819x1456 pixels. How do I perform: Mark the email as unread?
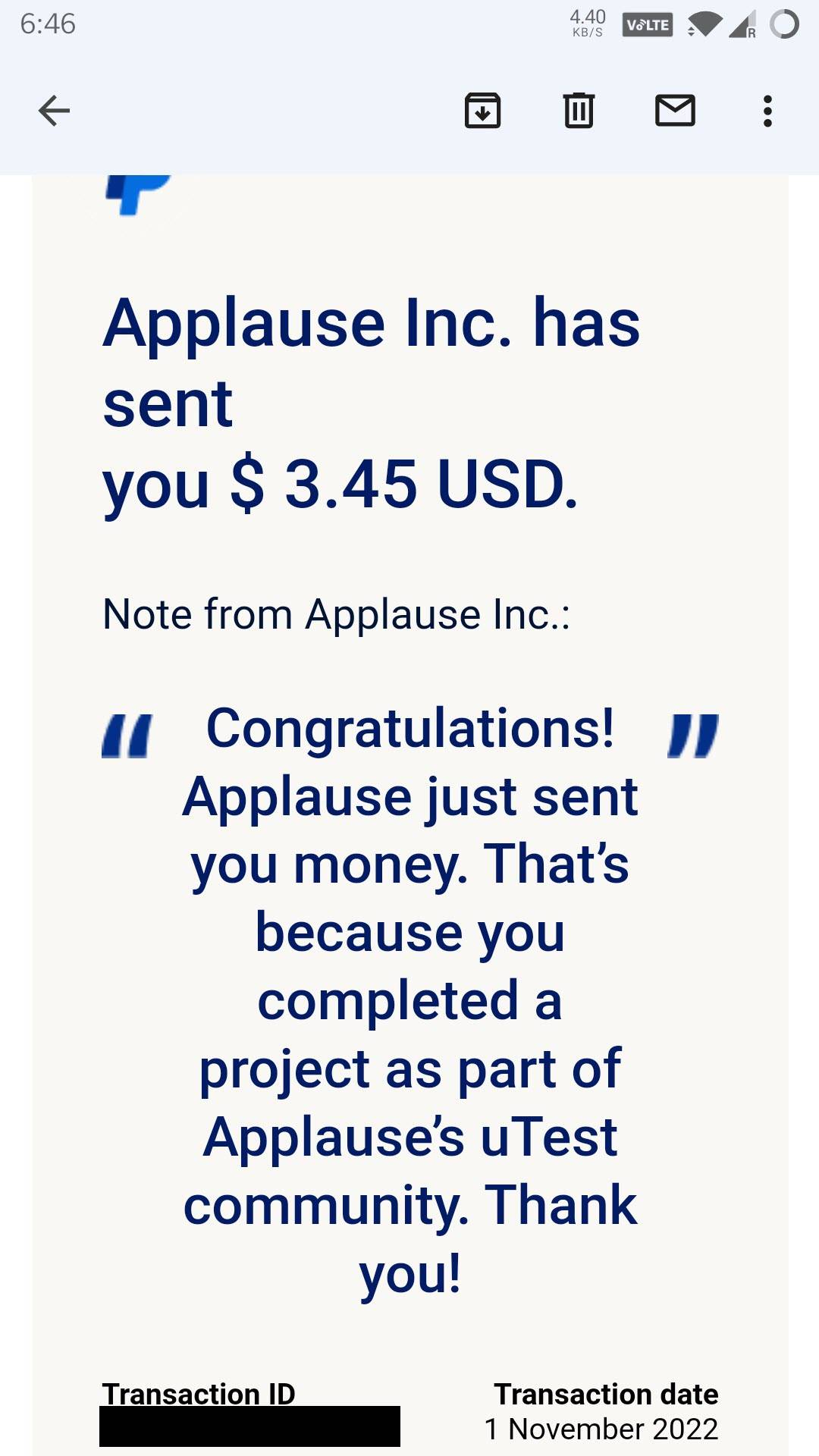[x=675, y=111]
